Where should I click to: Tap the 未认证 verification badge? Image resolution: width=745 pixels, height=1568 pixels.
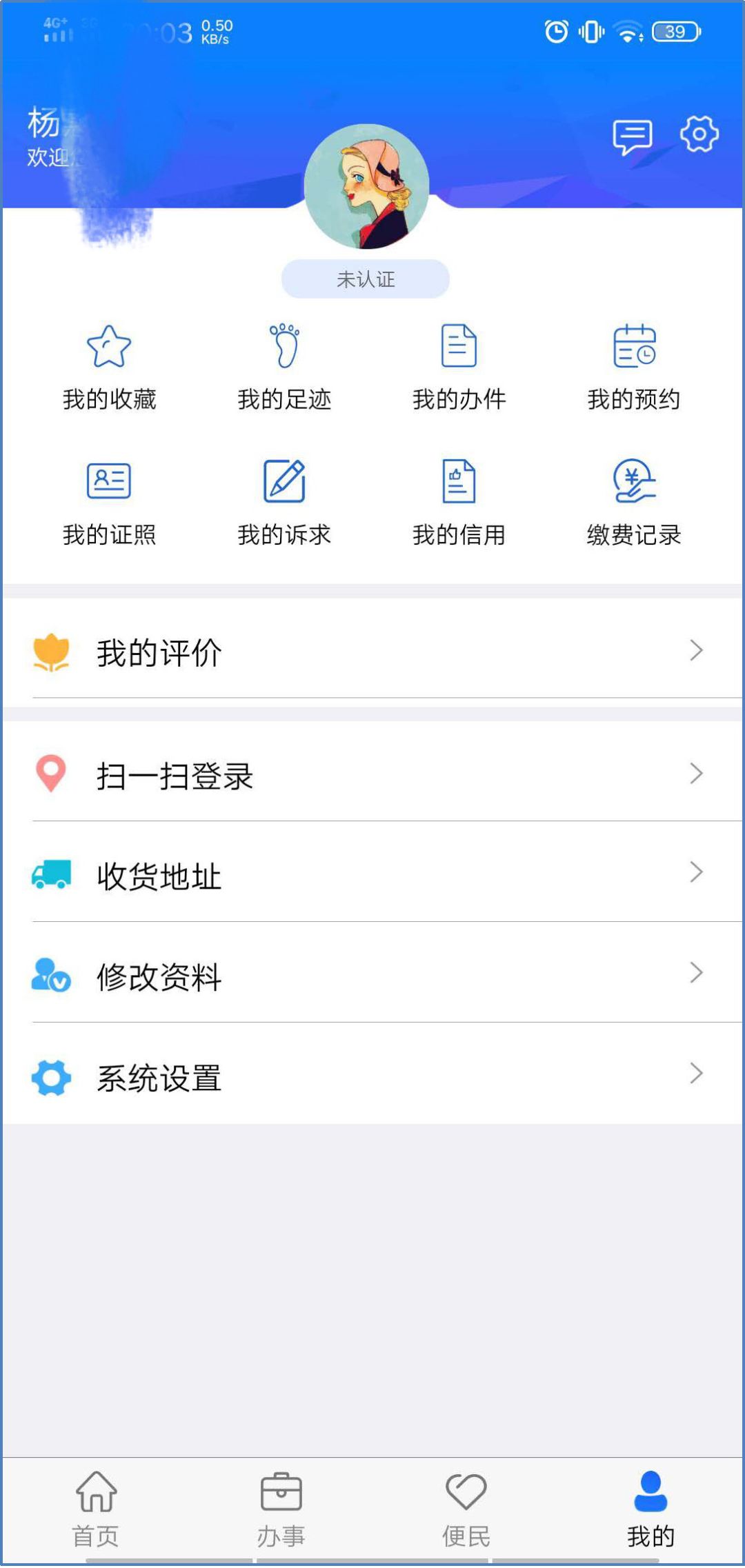pos(365,278)
